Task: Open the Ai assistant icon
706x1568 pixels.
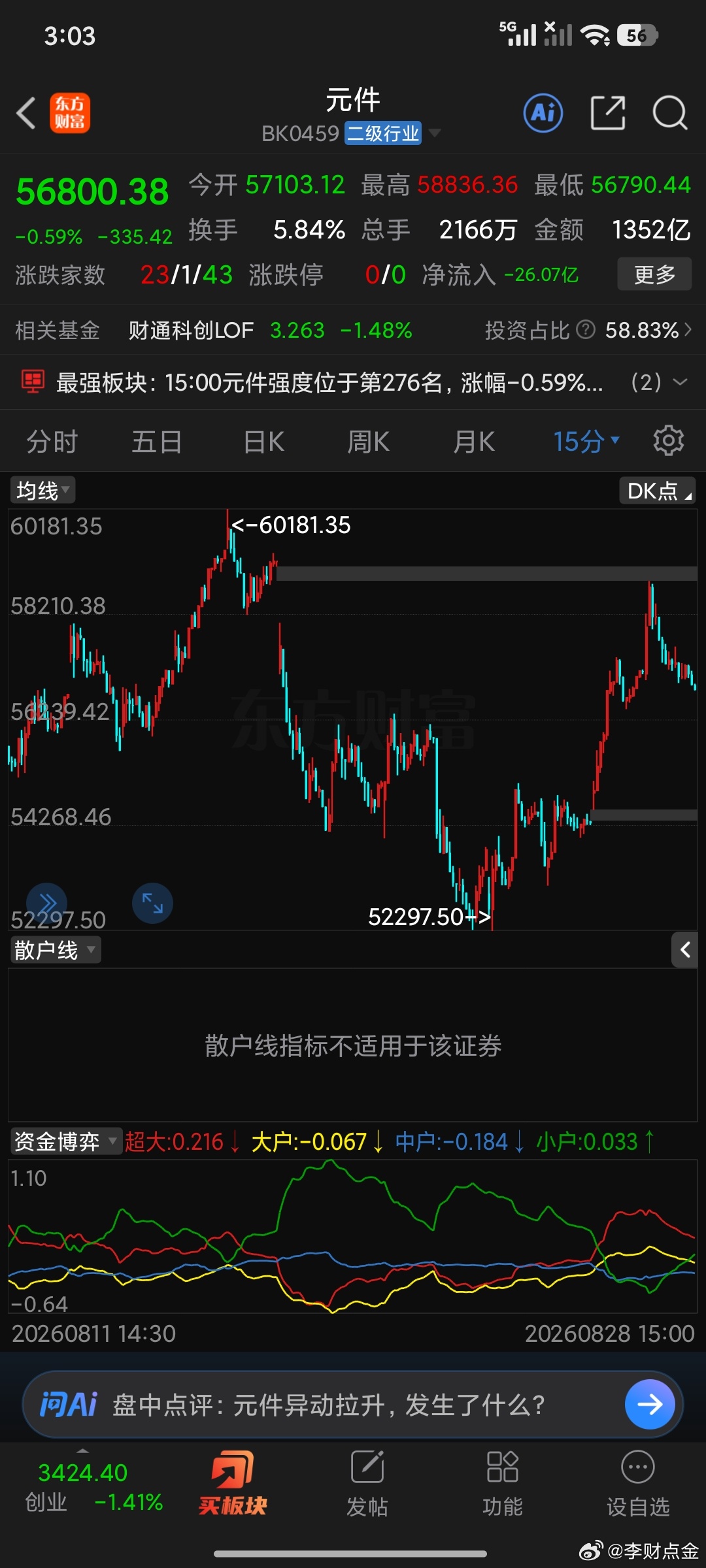Action: click(x=543, y=113)
